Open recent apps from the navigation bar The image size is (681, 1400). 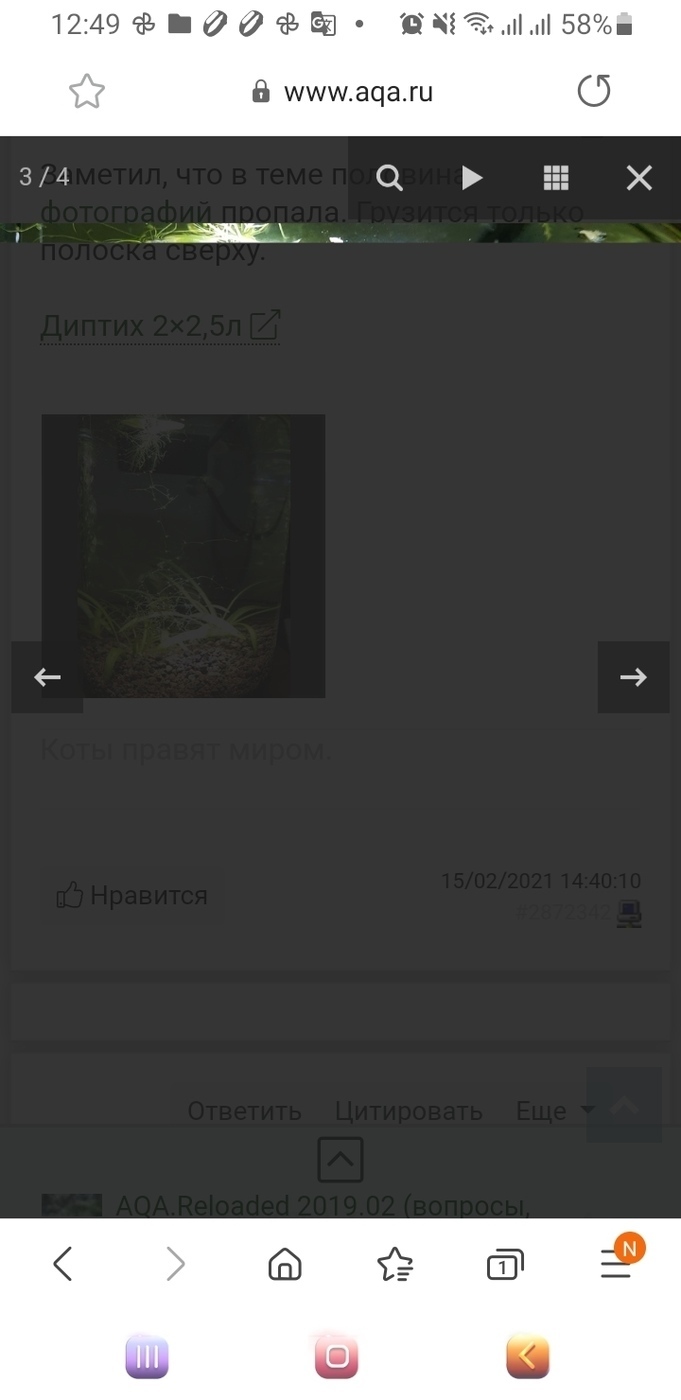point(146,1358)
